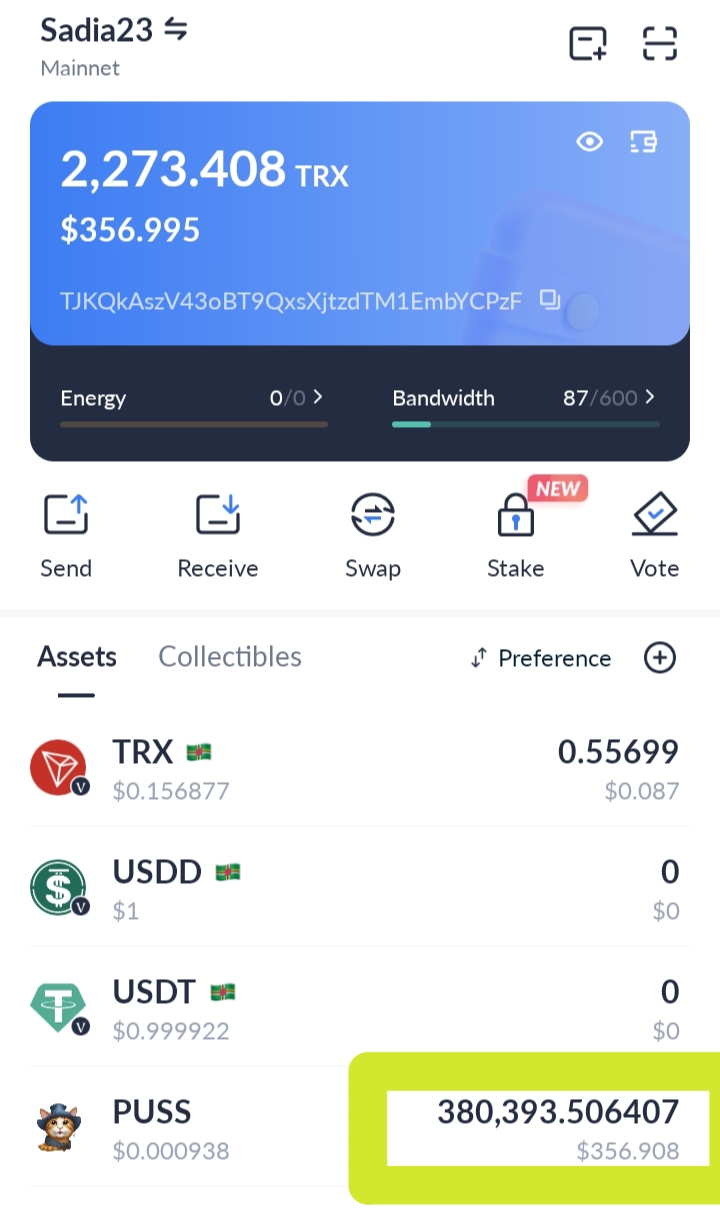
Task: Open asset sorting Preference
Action: click(540, 658)
